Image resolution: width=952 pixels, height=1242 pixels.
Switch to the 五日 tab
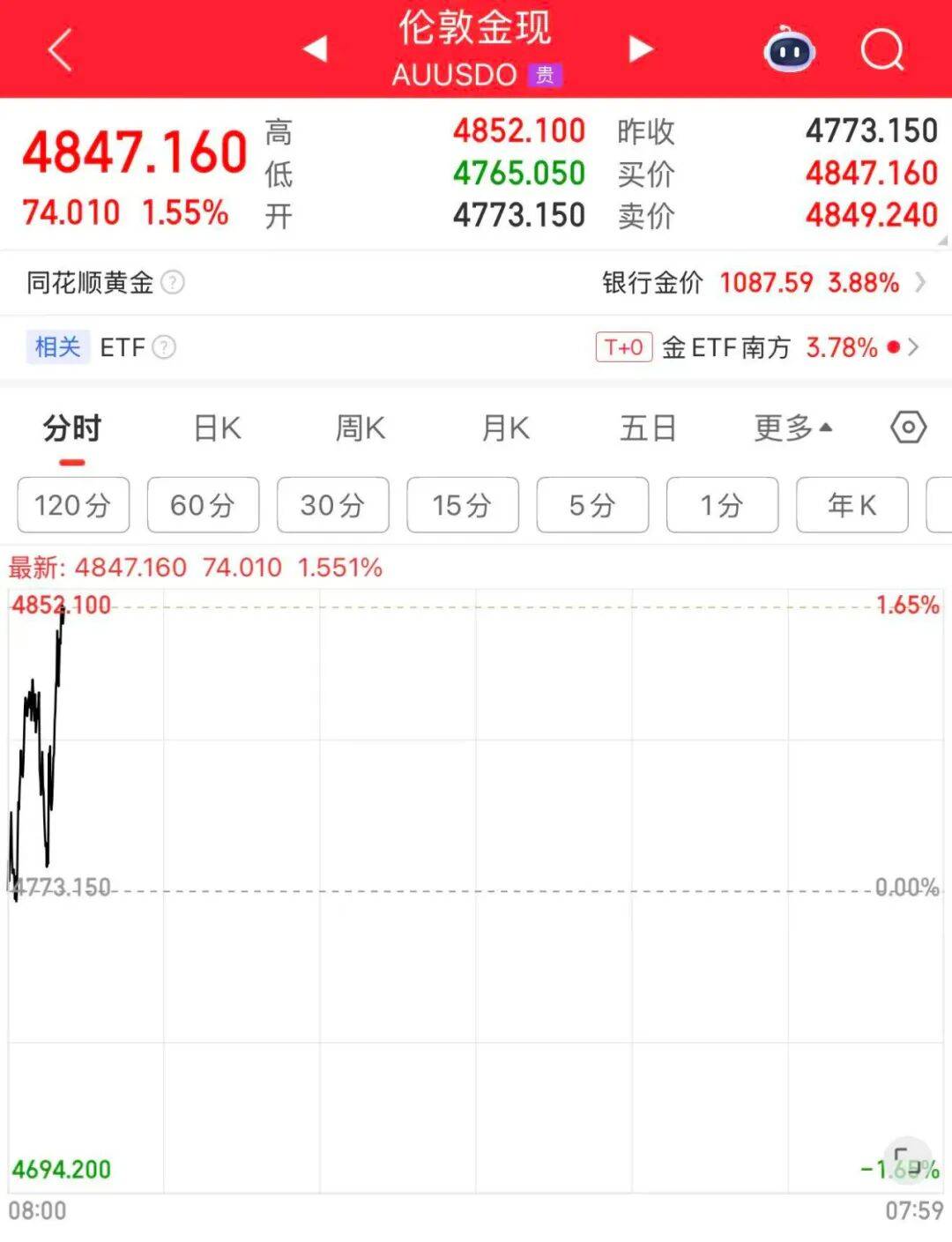click(648, 429)
